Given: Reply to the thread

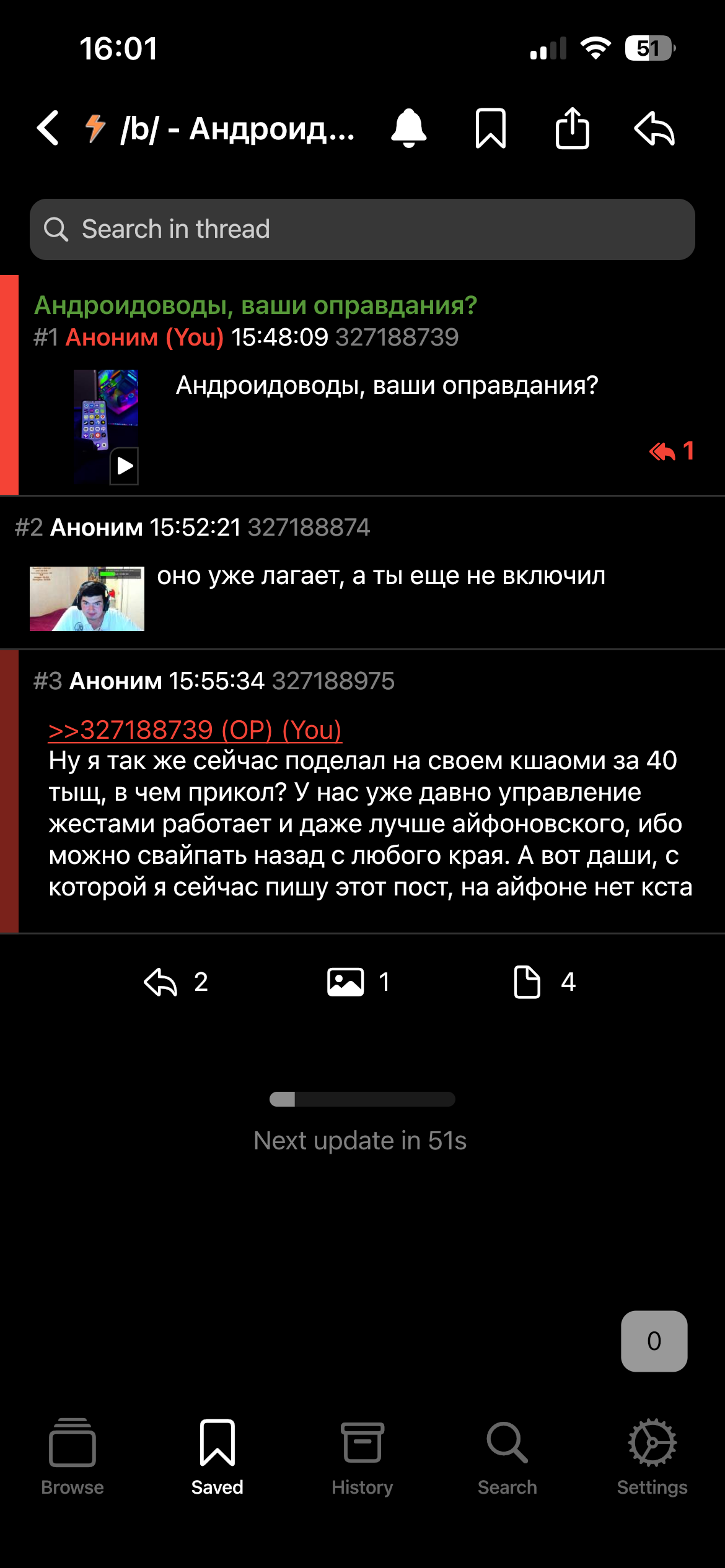Looking at the screenshot, I should click(654, 128).
